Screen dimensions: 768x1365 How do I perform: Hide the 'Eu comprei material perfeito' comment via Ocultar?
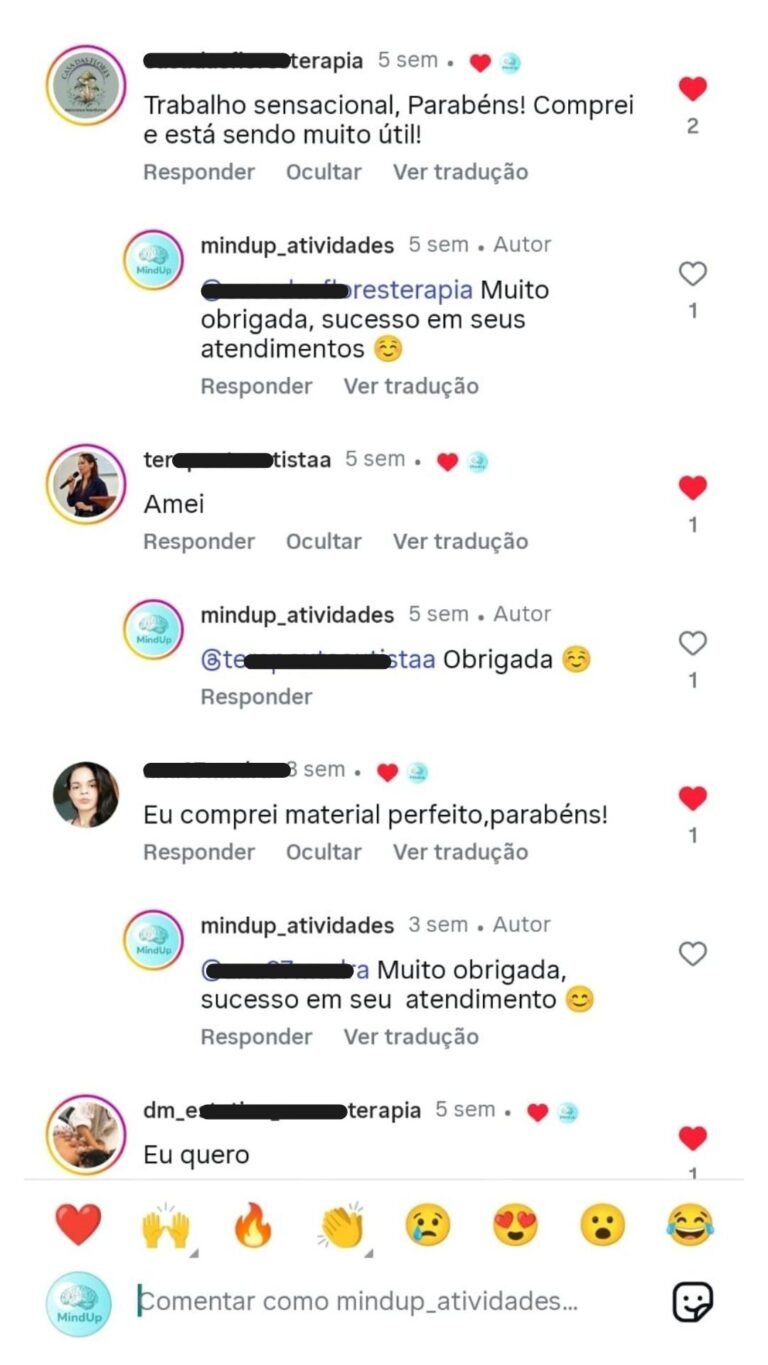tap(323, 852)
